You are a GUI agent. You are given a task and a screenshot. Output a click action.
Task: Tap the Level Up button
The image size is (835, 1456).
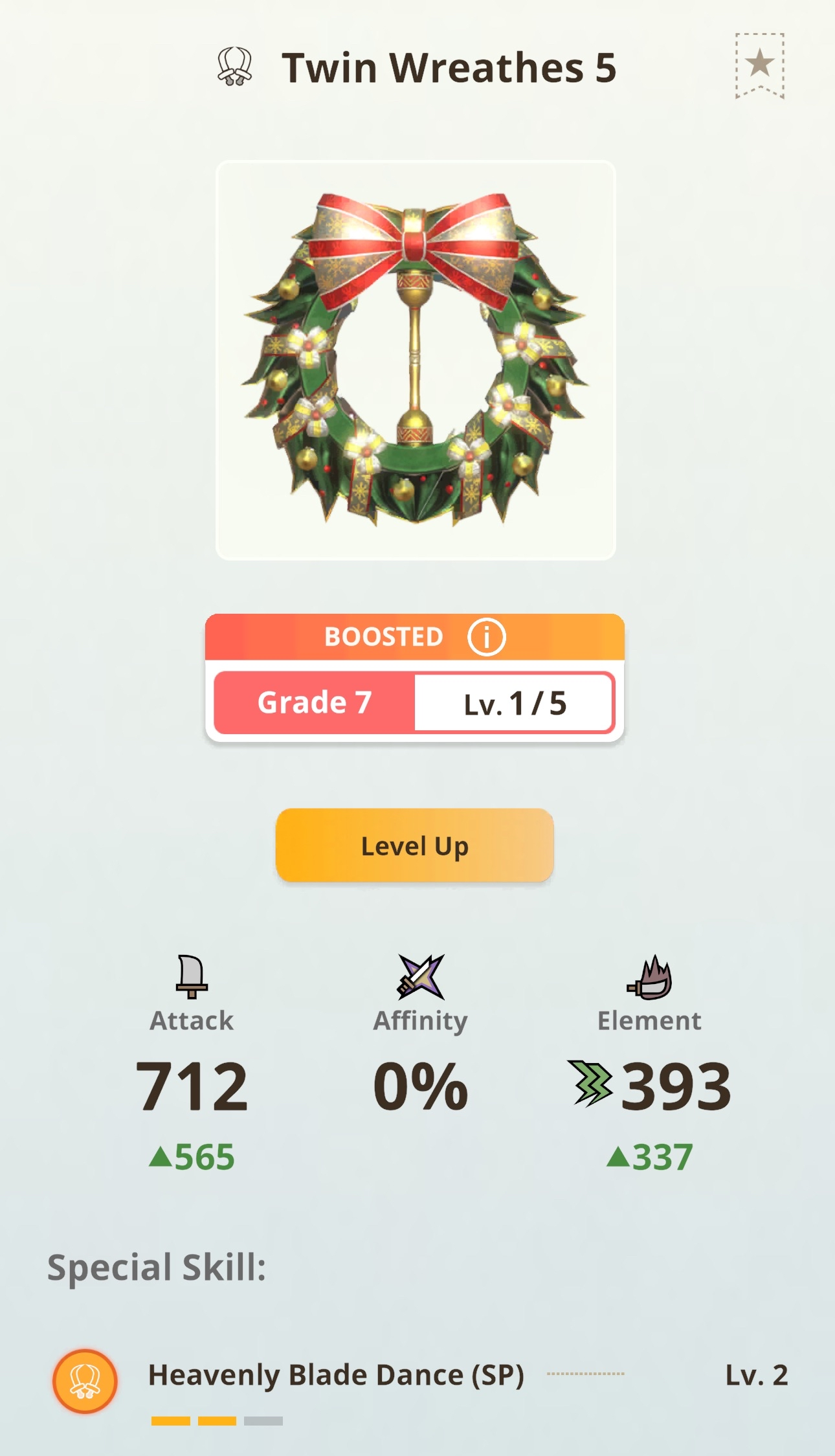[414, 846]
